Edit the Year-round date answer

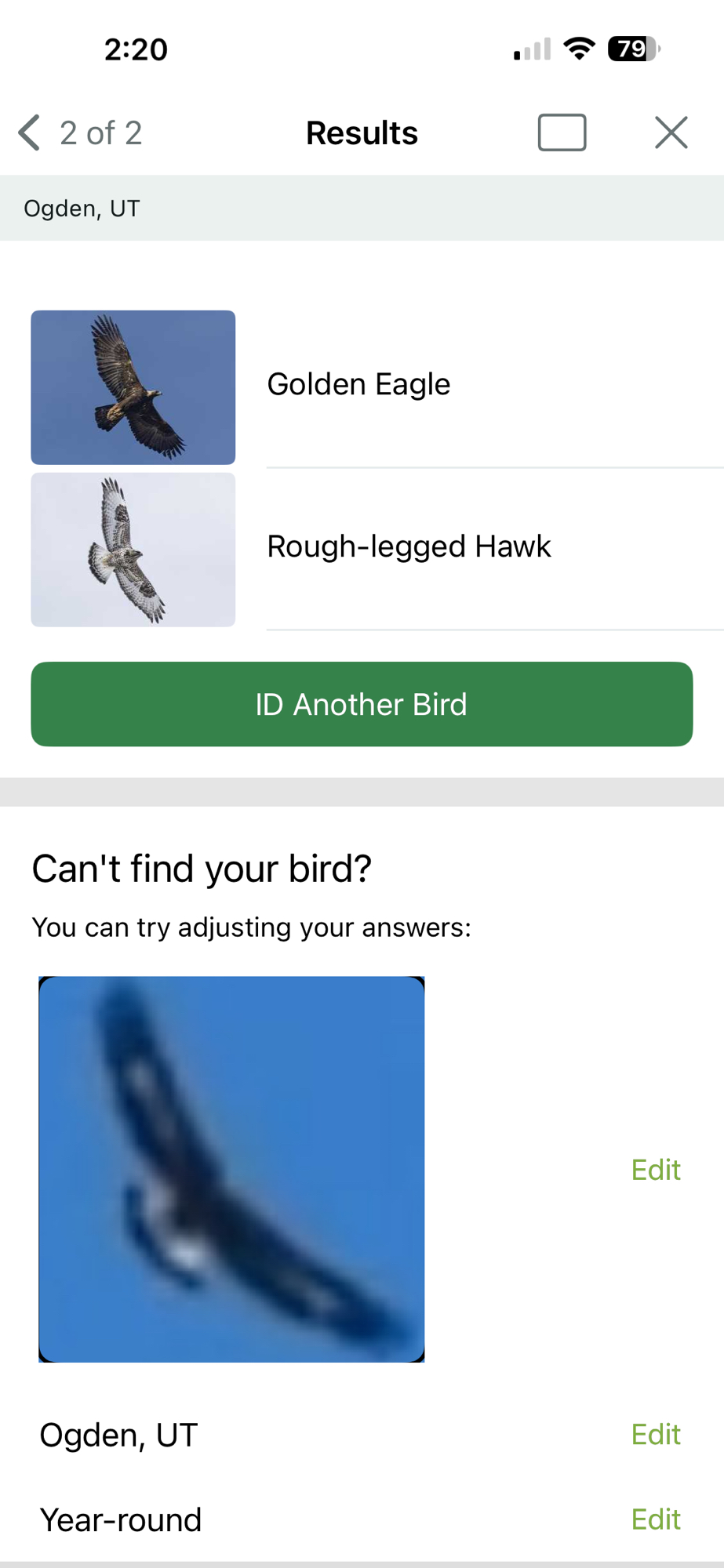(x=656, y=1519)
